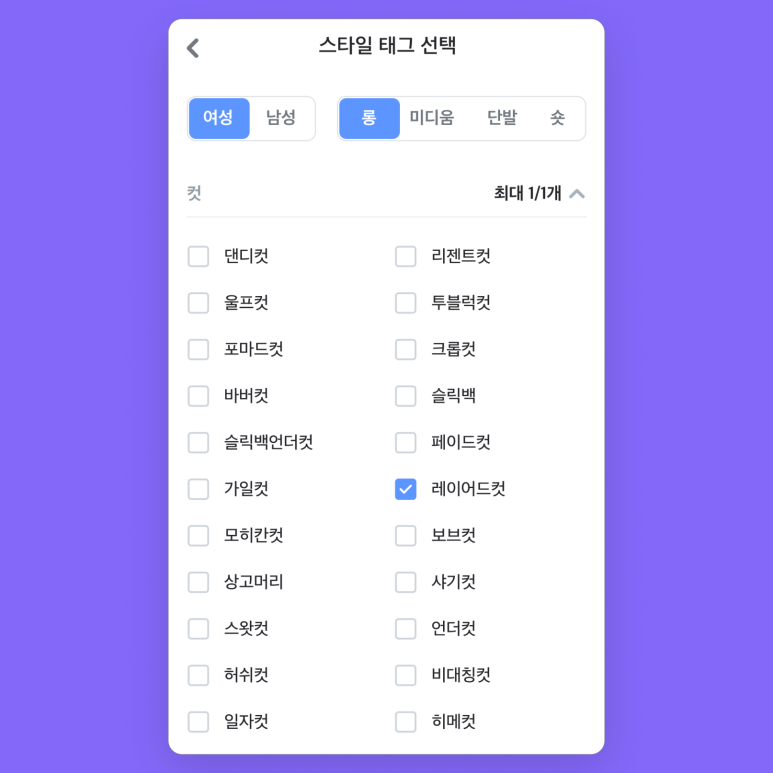Select the 여성 gender tab
The image size is (773, 773).
pos(219,118)
